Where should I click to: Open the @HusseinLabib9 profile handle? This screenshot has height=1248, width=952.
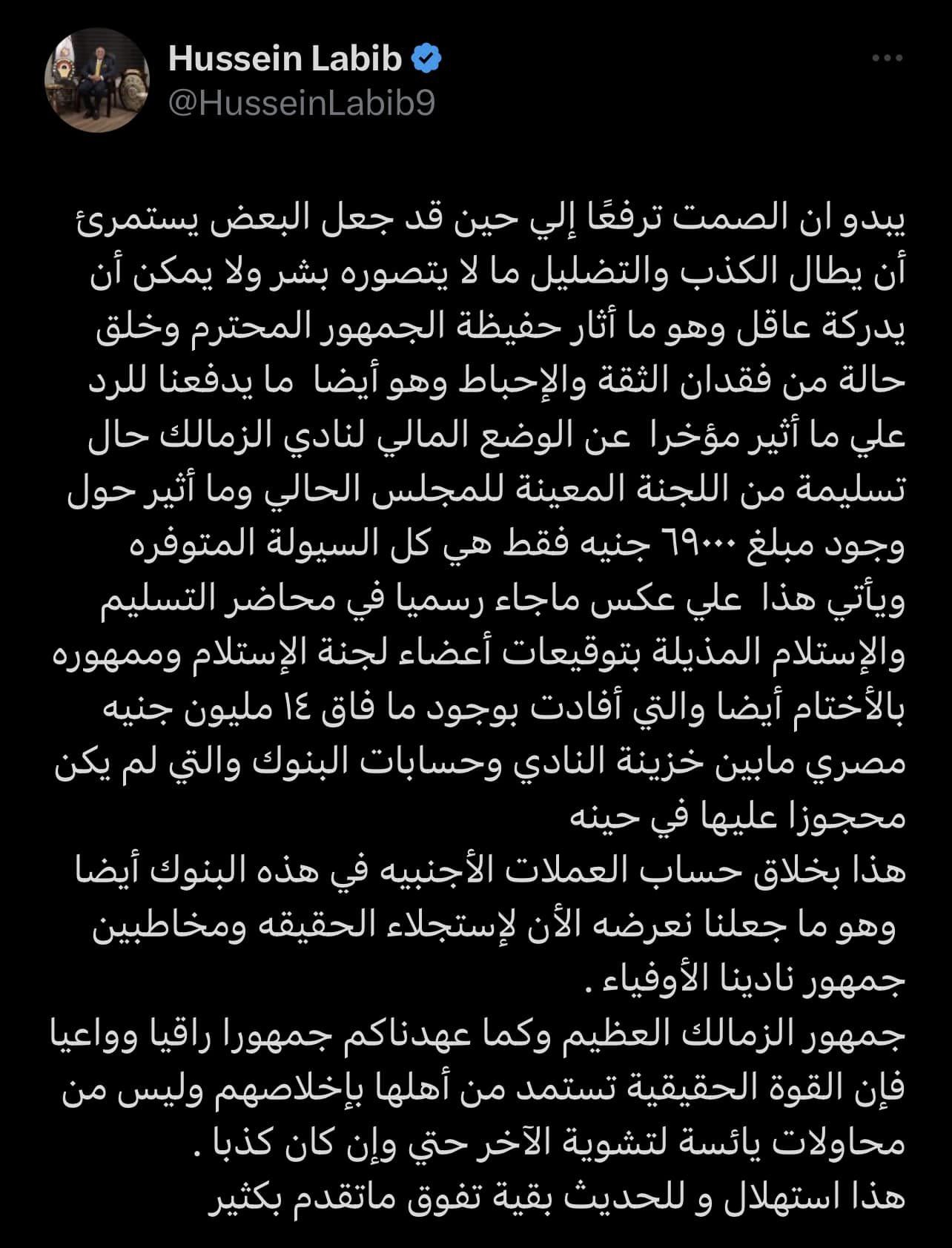click(x=302, y=105)
